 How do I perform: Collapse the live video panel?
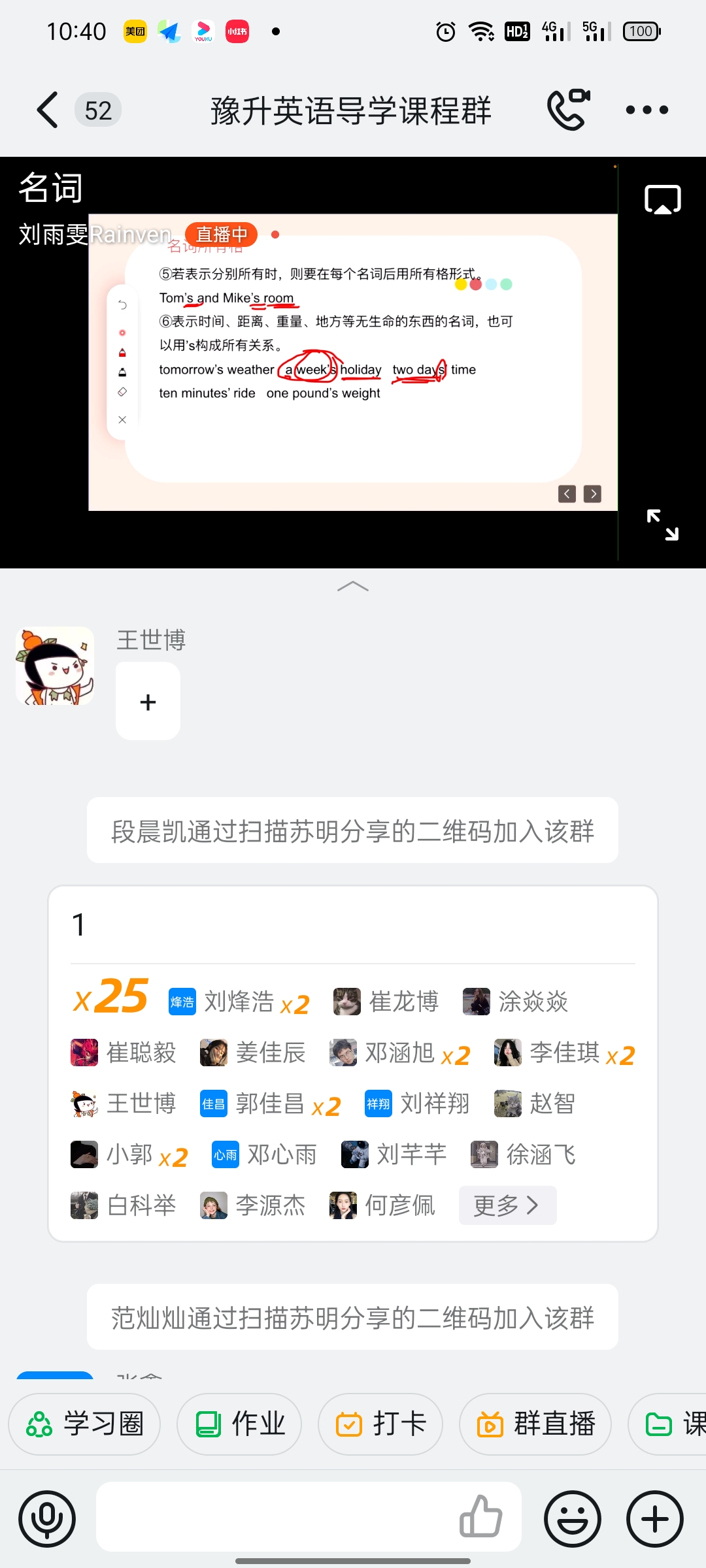pyautogui.click(x=352, y=586)
